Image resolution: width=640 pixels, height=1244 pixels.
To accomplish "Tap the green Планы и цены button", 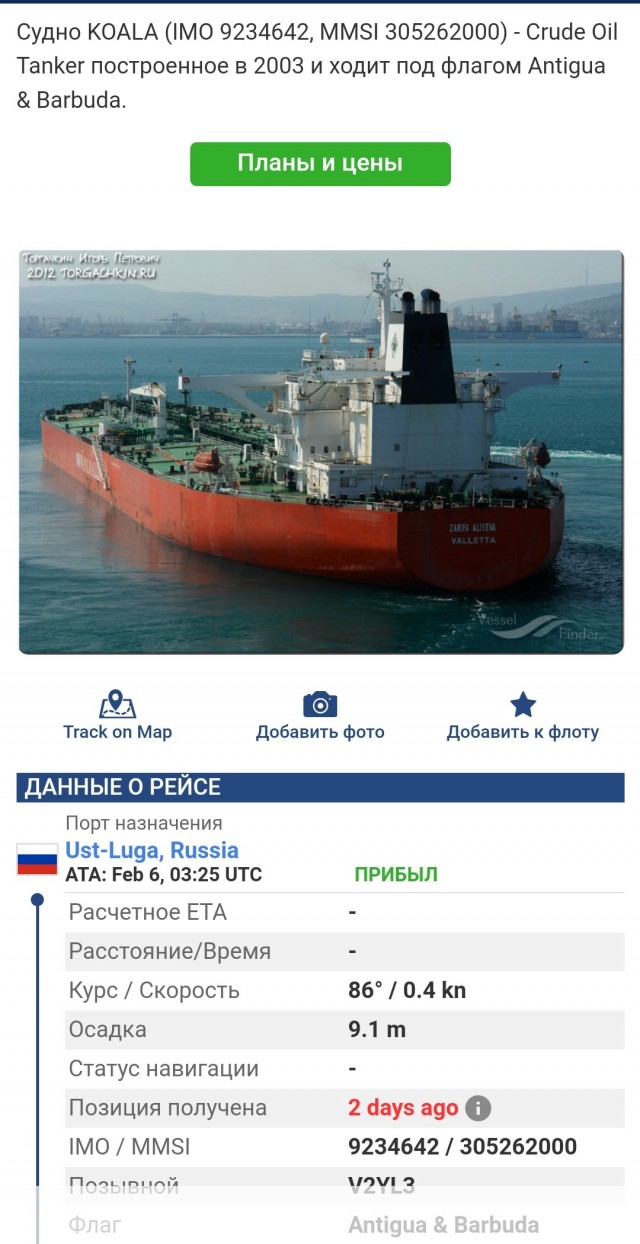I will point(320,164).
